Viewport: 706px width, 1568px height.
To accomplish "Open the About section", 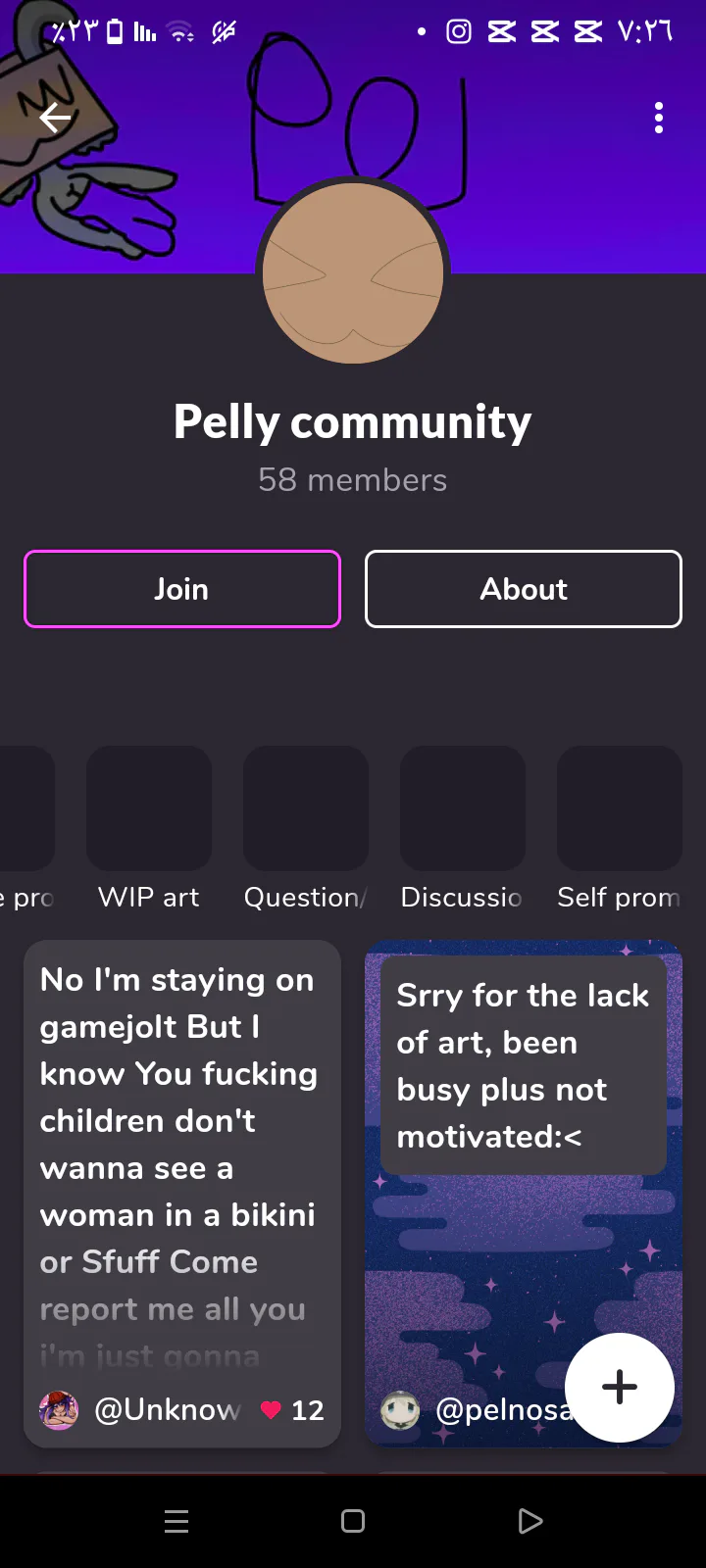I will coord(524,589).
